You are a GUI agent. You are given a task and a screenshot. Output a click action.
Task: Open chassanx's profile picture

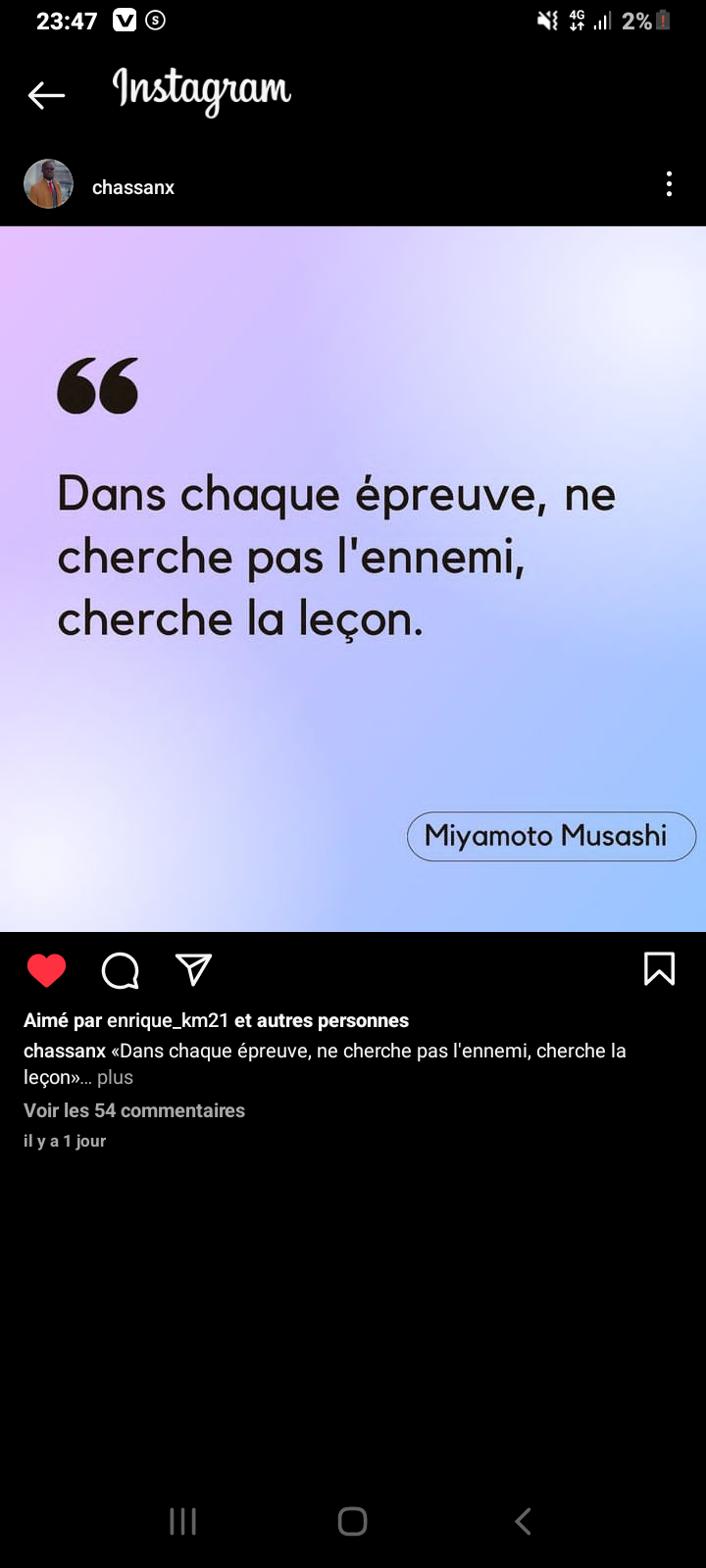point(48,184)
